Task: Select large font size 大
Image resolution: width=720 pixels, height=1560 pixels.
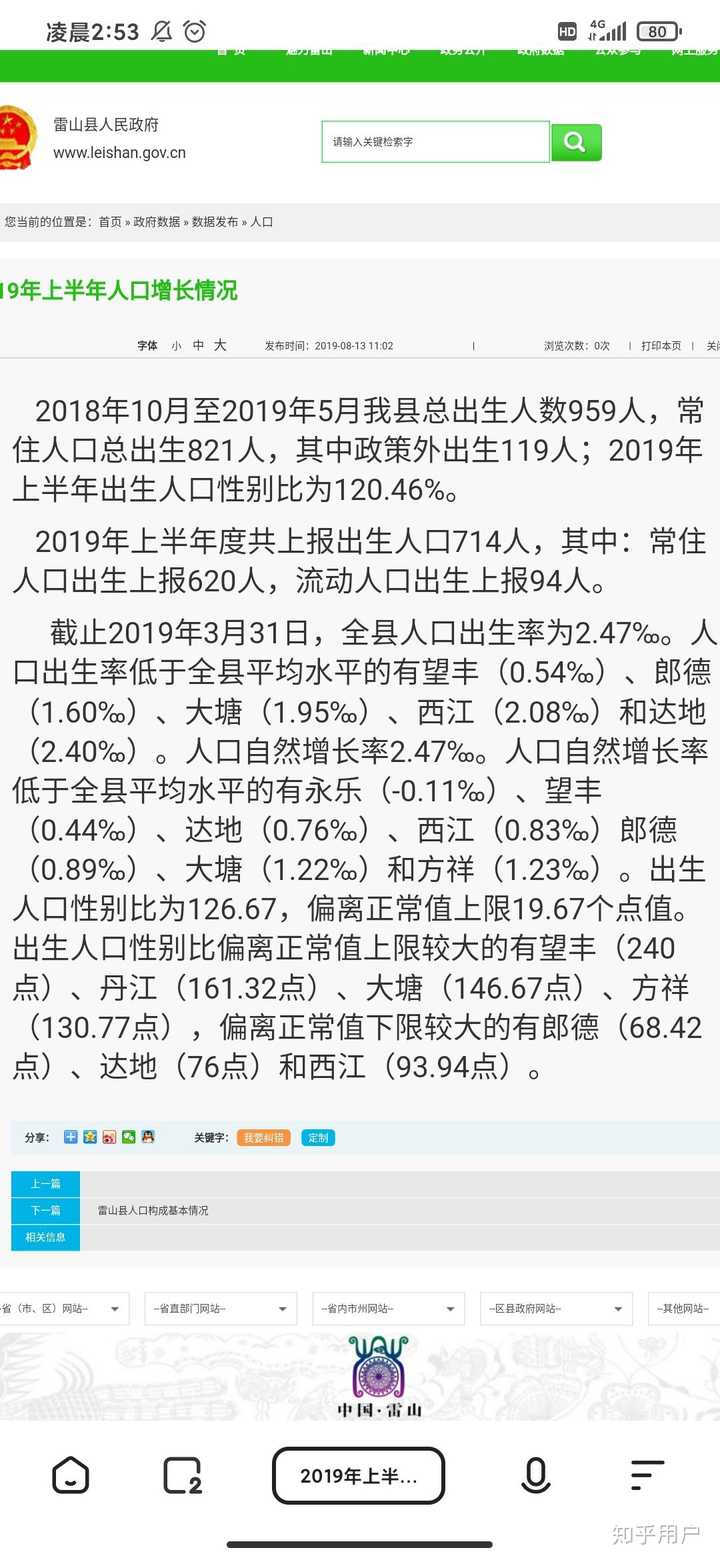Action: tap(220, 345)
